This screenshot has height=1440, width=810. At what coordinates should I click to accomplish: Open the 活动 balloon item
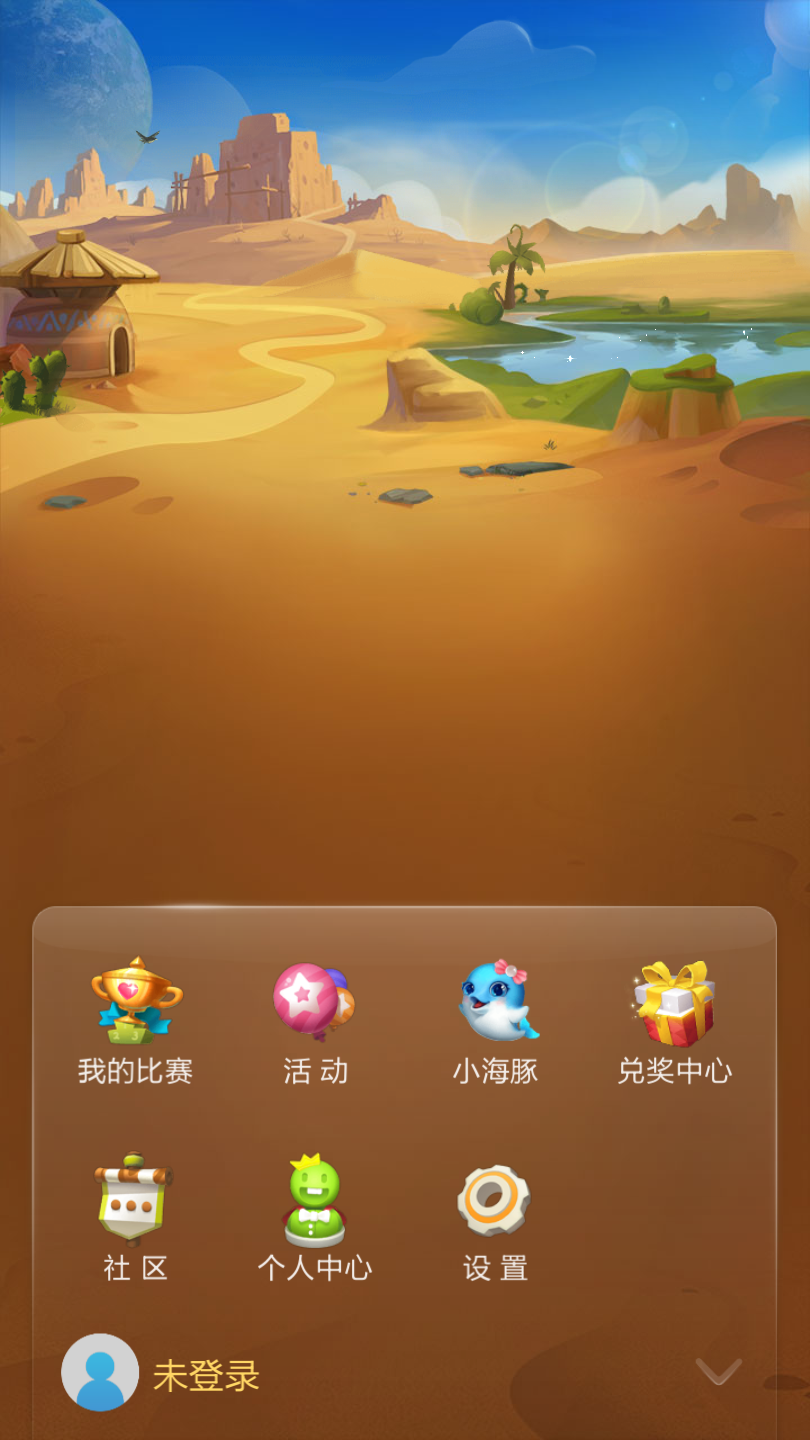point(315,1020)
